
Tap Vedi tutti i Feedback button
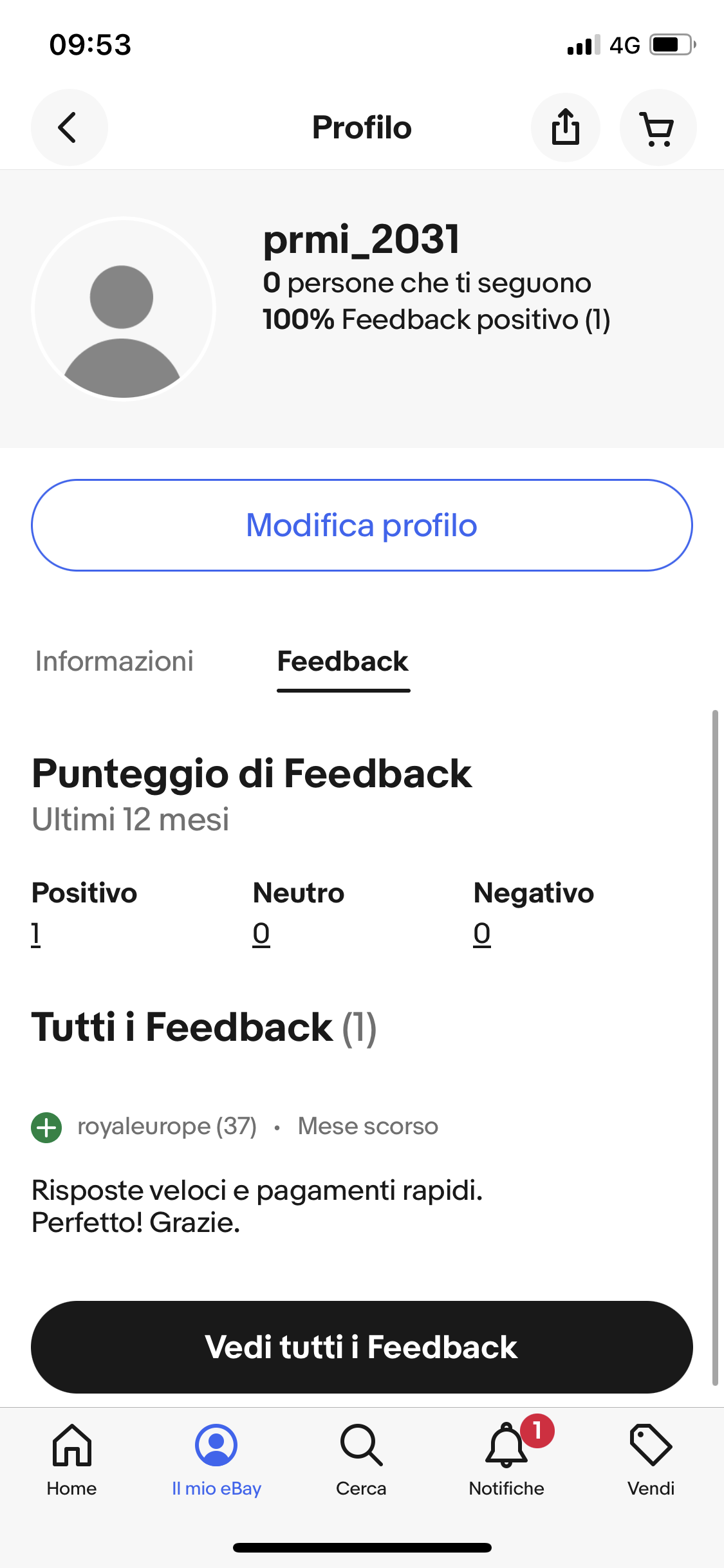tap(362, 1347)
